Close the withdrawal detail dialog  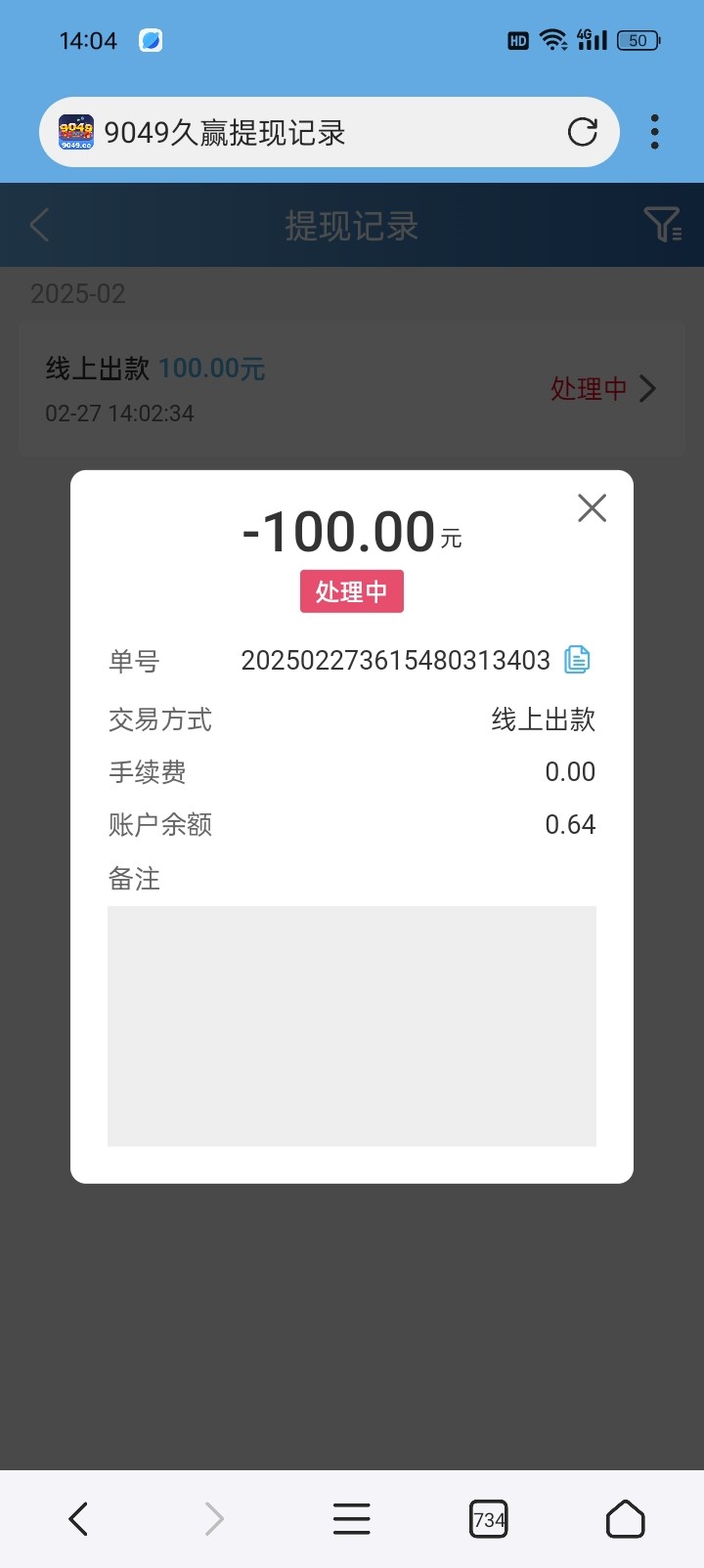tap(592, 508)
